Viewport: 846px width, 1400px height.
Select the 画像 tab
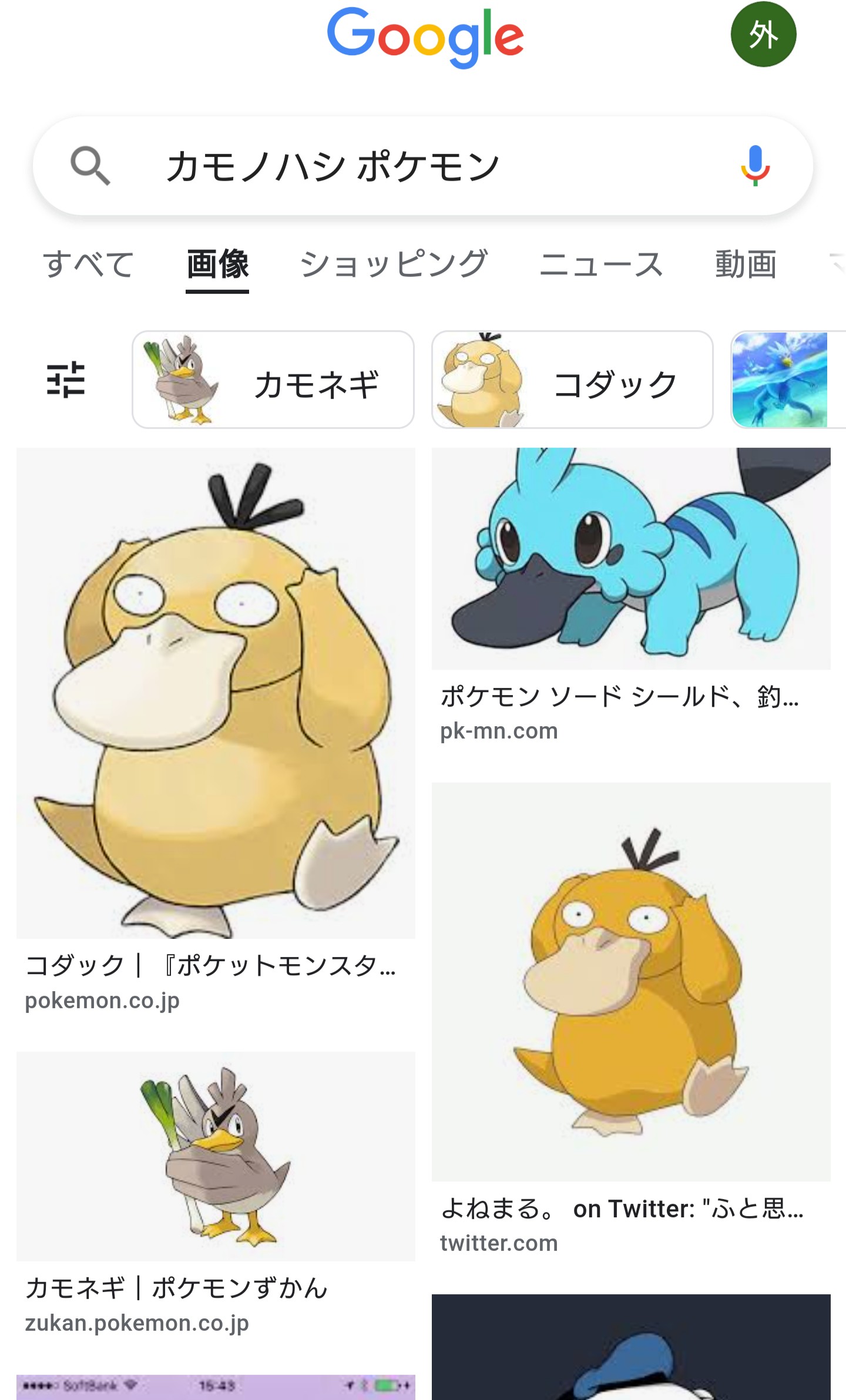click(217, 264)
